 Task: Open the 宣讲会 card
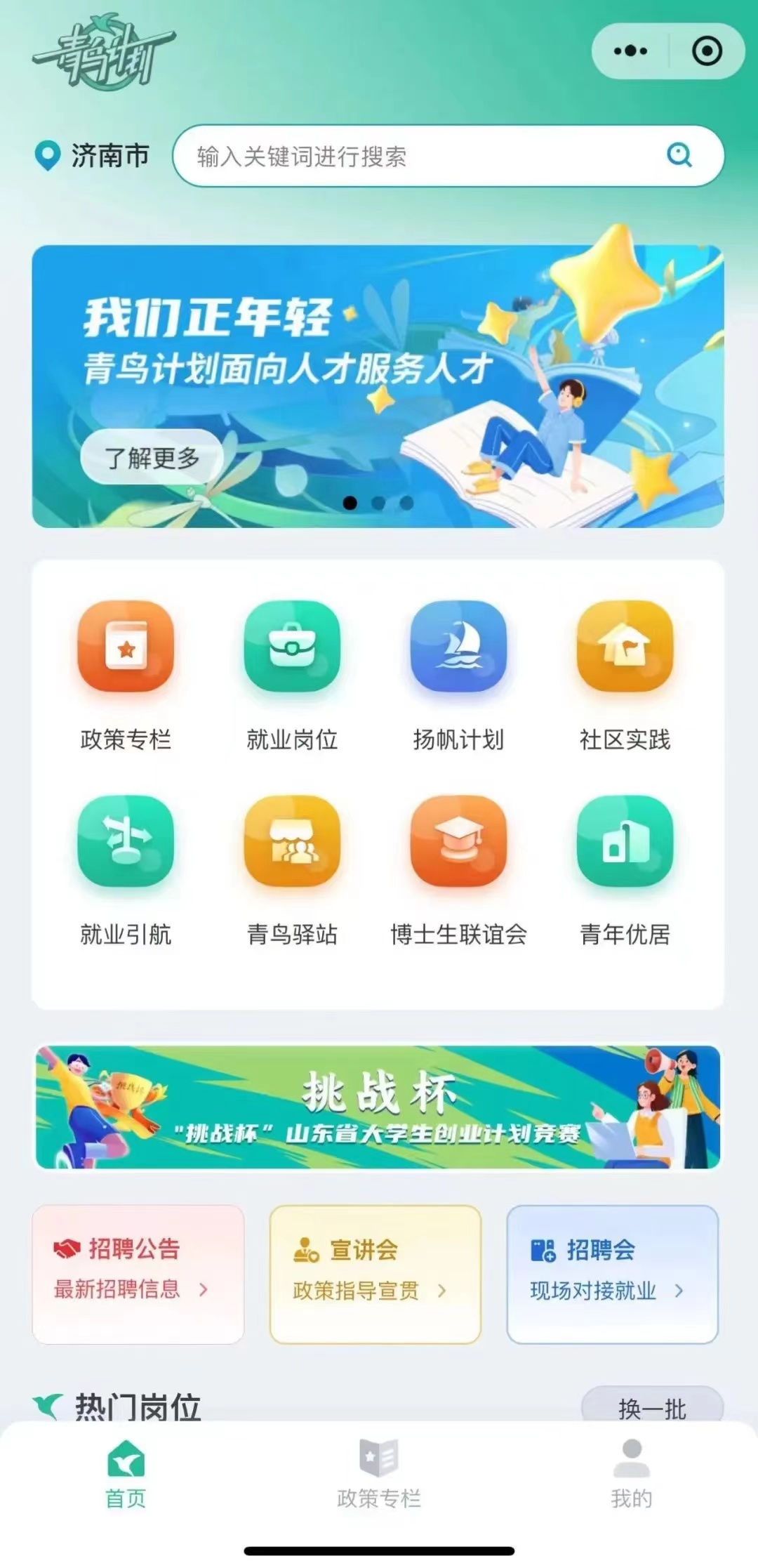pos(375,1274)
